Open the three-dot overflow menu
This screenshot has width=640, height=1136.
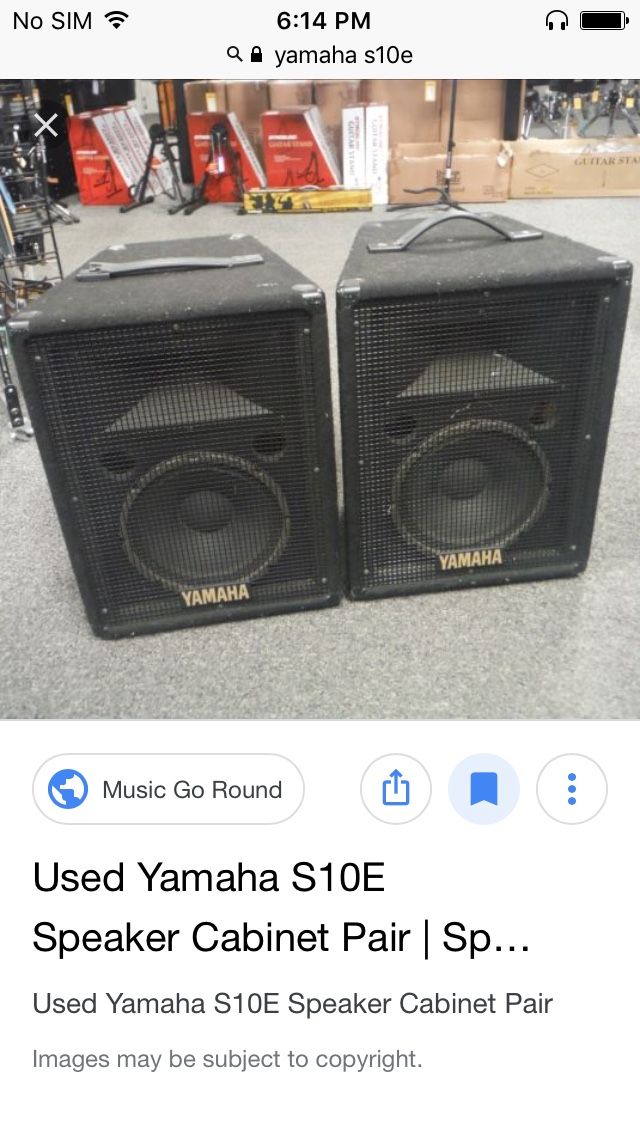click(572, 789)
